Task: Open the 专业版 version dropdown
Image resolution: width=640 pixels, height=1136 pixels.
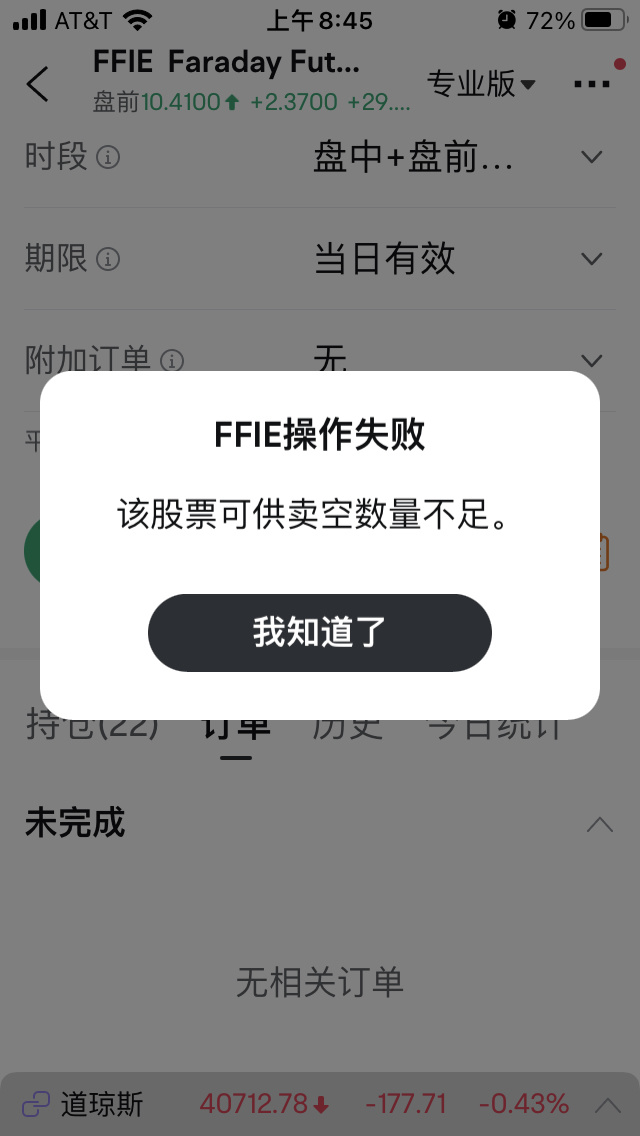Action: (x=481, y=84)
